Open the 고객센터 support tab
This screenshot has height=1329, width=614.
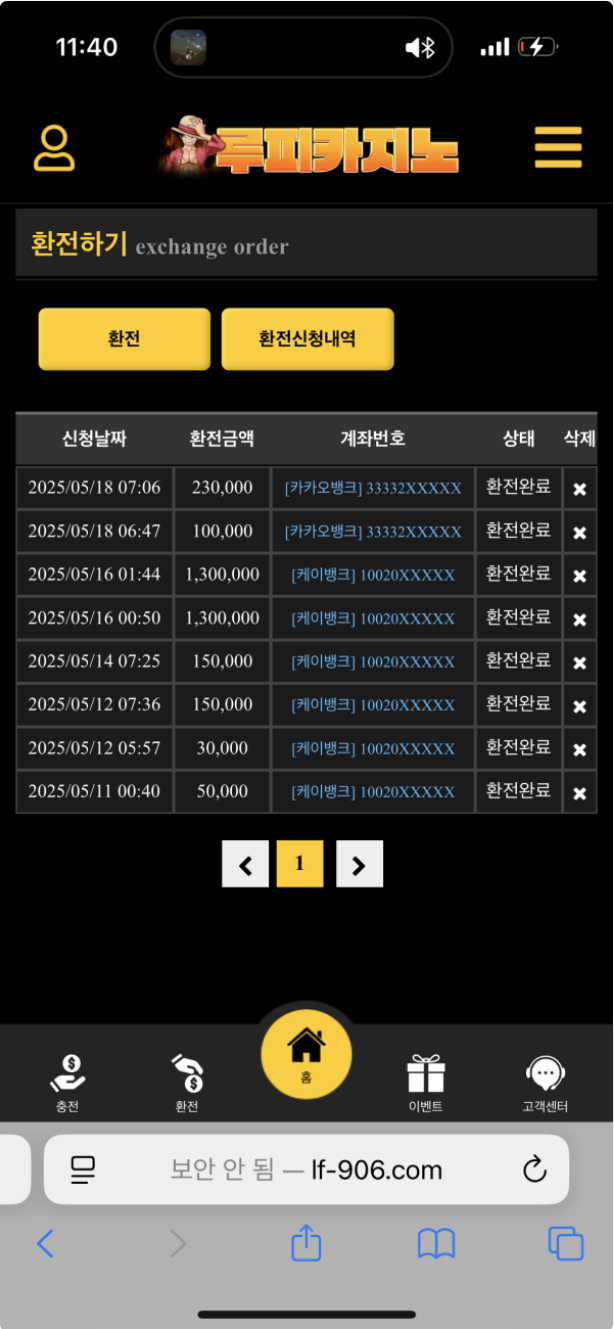point(545,1083)
